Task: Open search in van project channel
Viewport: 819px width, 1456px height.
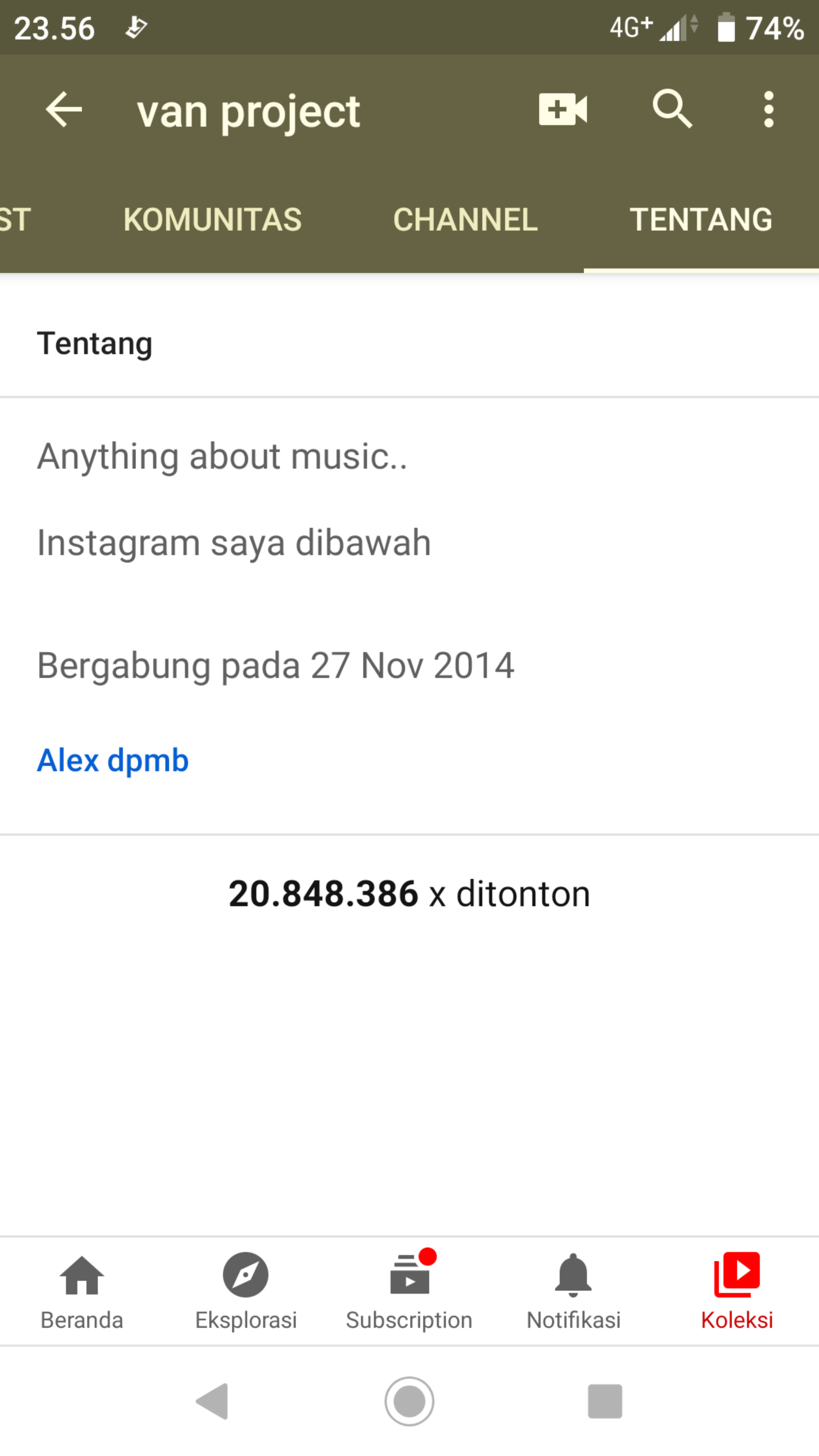Action: point(672,108)
